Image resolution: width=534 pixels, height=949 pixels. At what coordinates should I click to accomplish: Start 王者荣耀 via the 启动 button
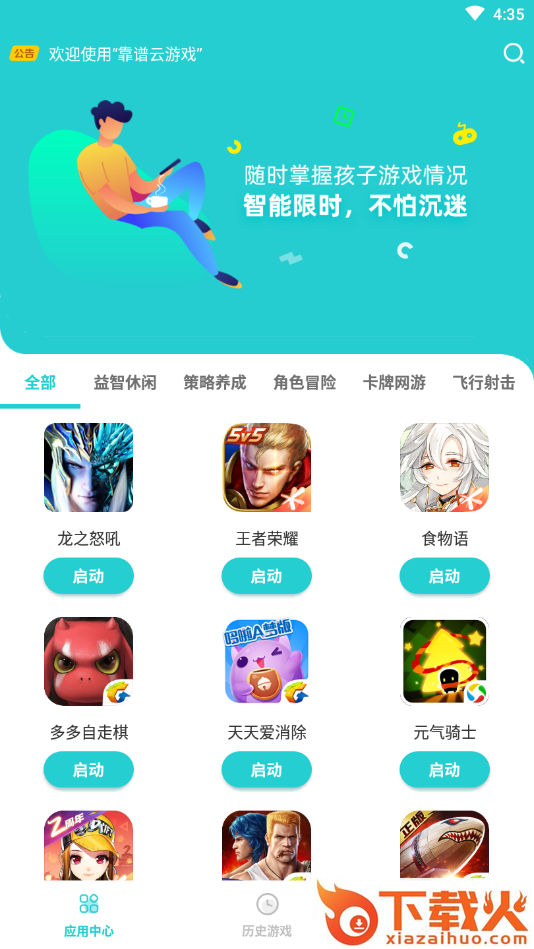[x=266, y=576]
